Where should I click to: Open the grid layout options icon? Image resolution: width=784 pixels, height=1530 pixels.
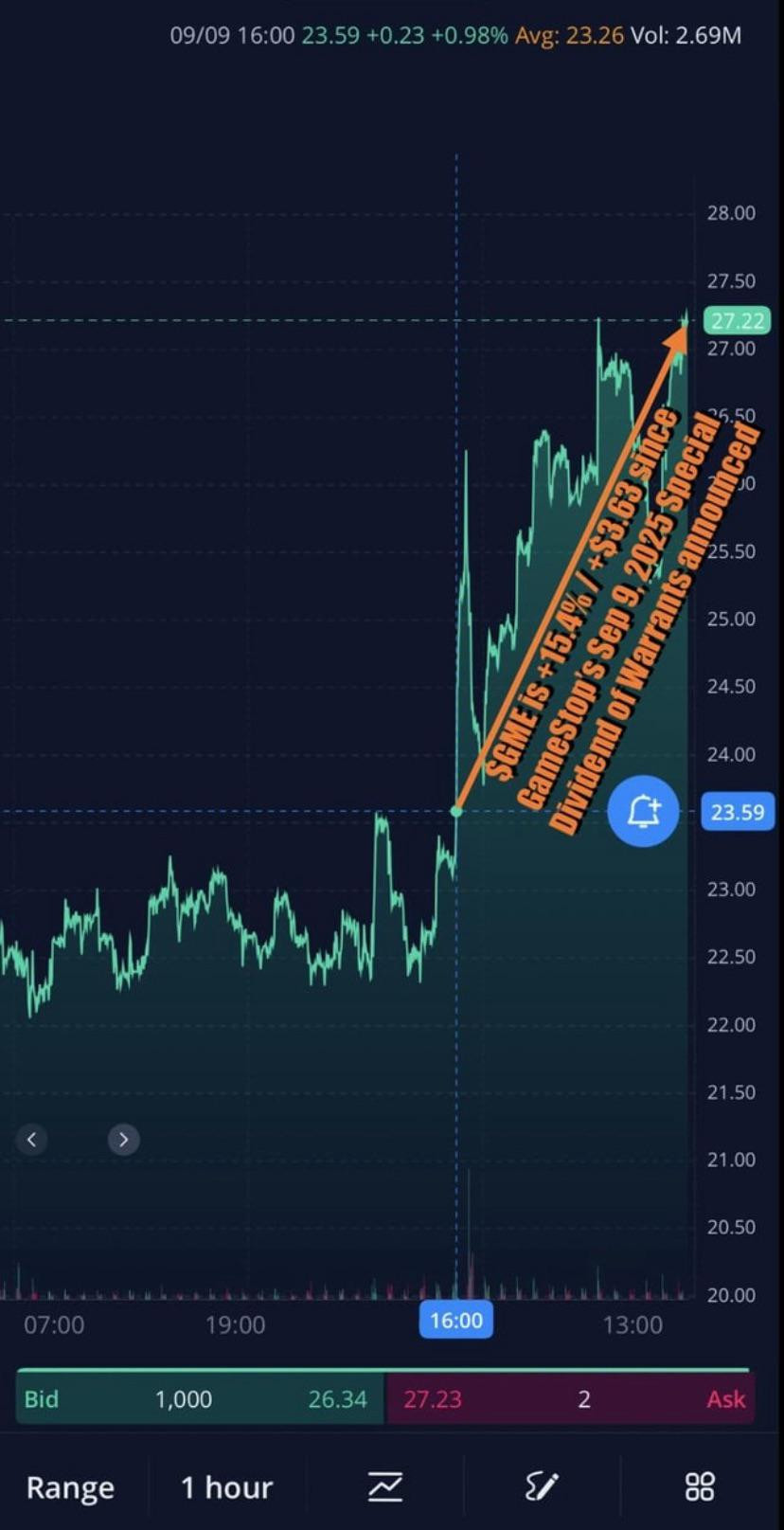(700, 1486)
